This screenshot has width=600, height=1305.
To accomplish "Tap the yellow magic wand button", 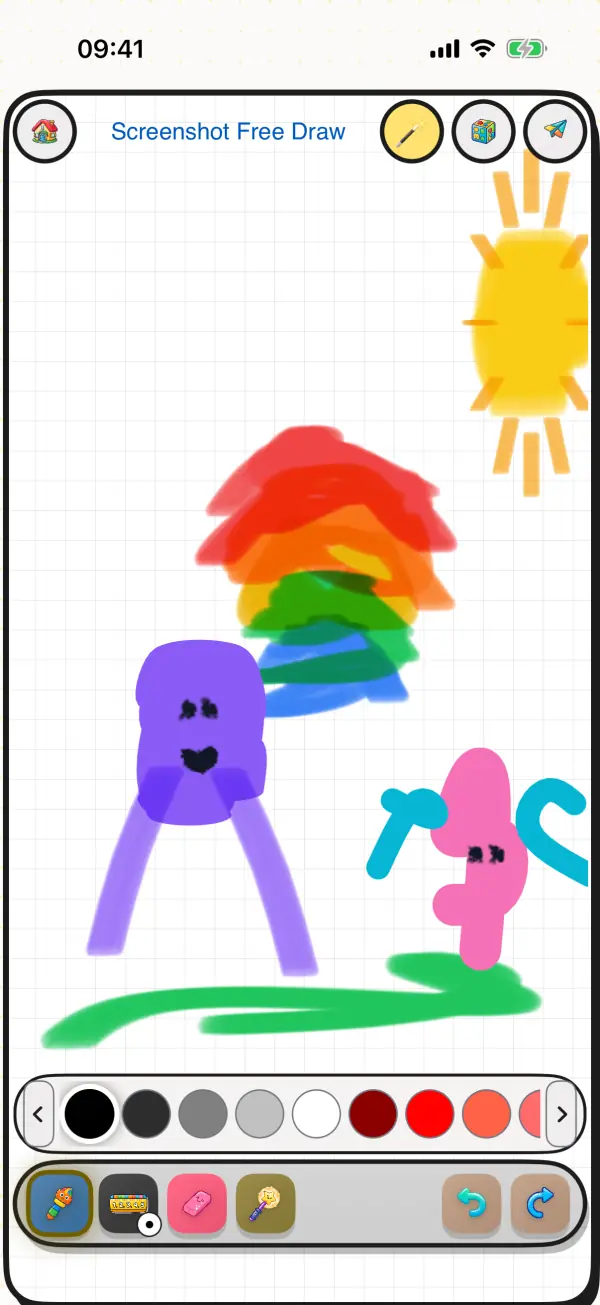I will point(412,131).
